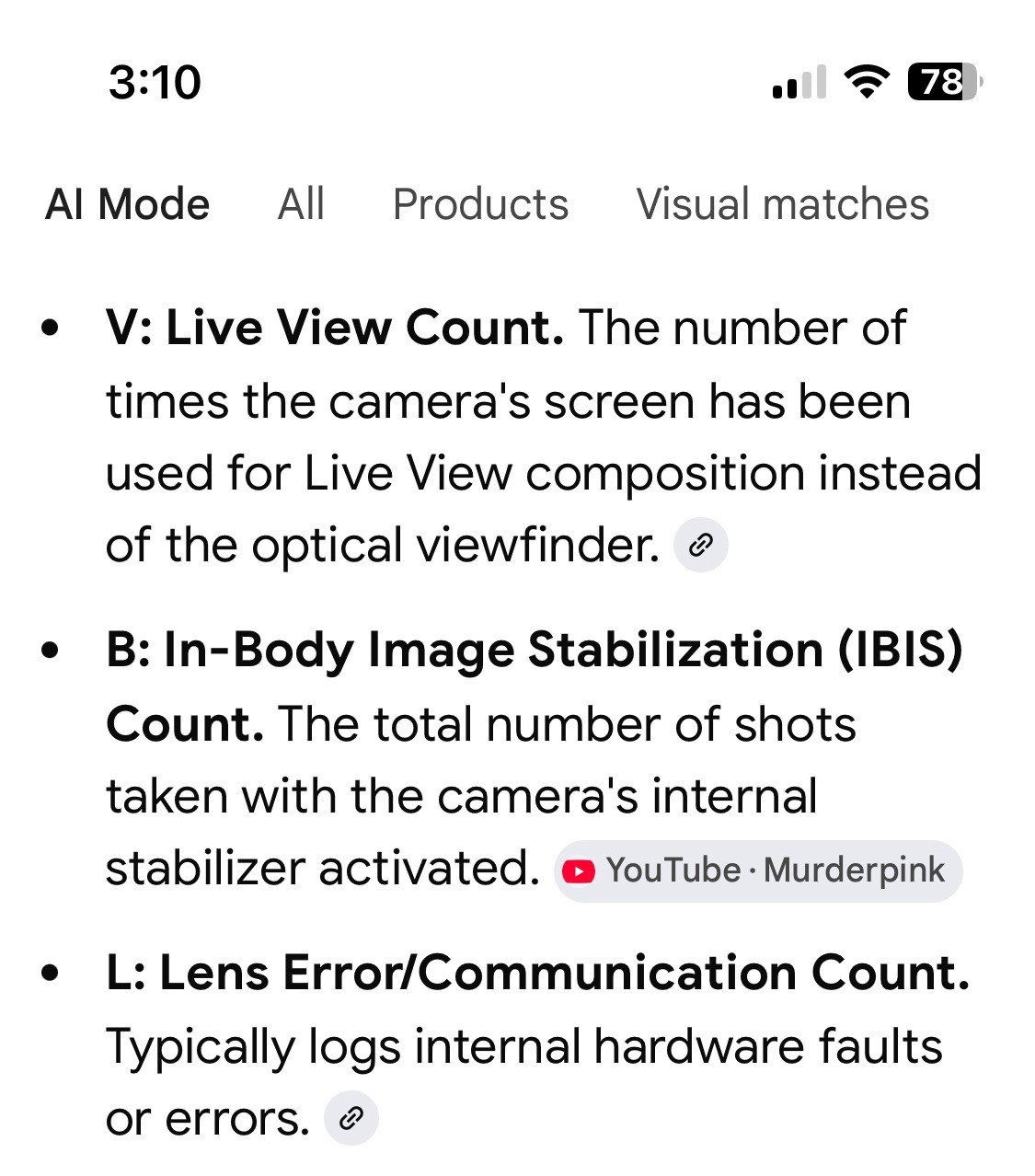
Task: Open source link after Lens Error text
Action: click(x=351, y=1119)
